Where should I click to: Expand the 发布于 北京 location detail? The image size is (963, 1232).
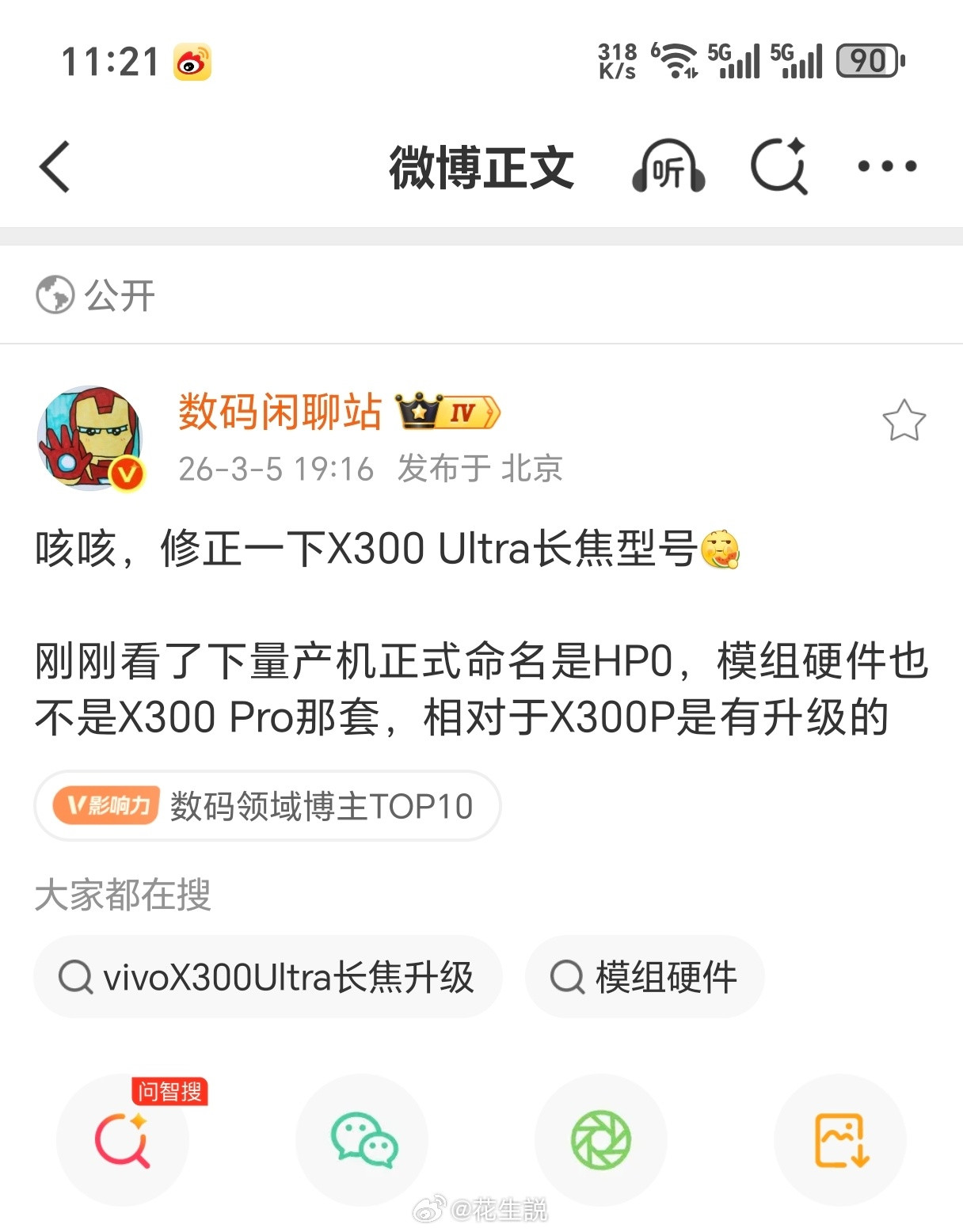click(x=478, y=469)
